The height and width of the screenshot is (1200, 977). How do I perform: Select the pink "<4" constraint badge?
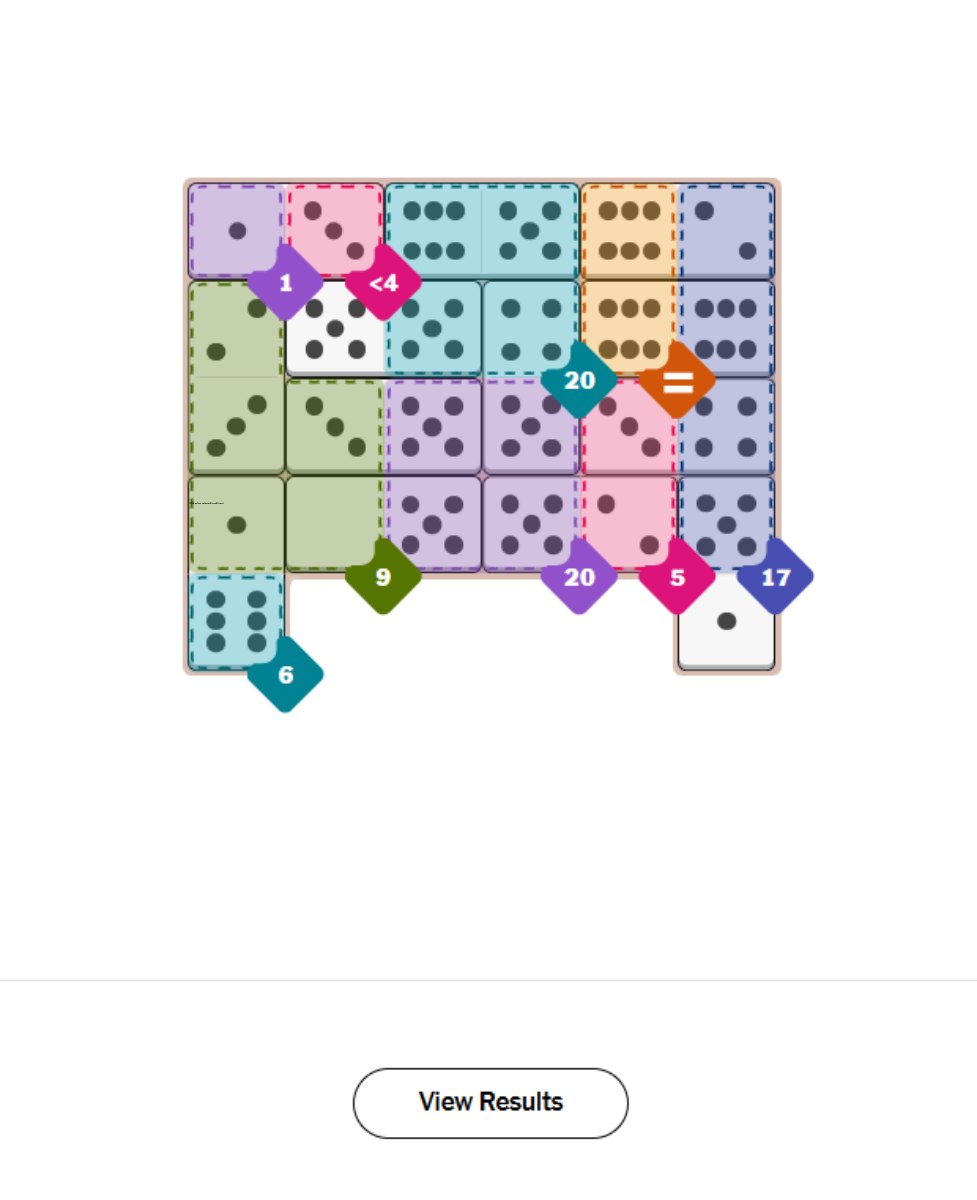point(384,281)
